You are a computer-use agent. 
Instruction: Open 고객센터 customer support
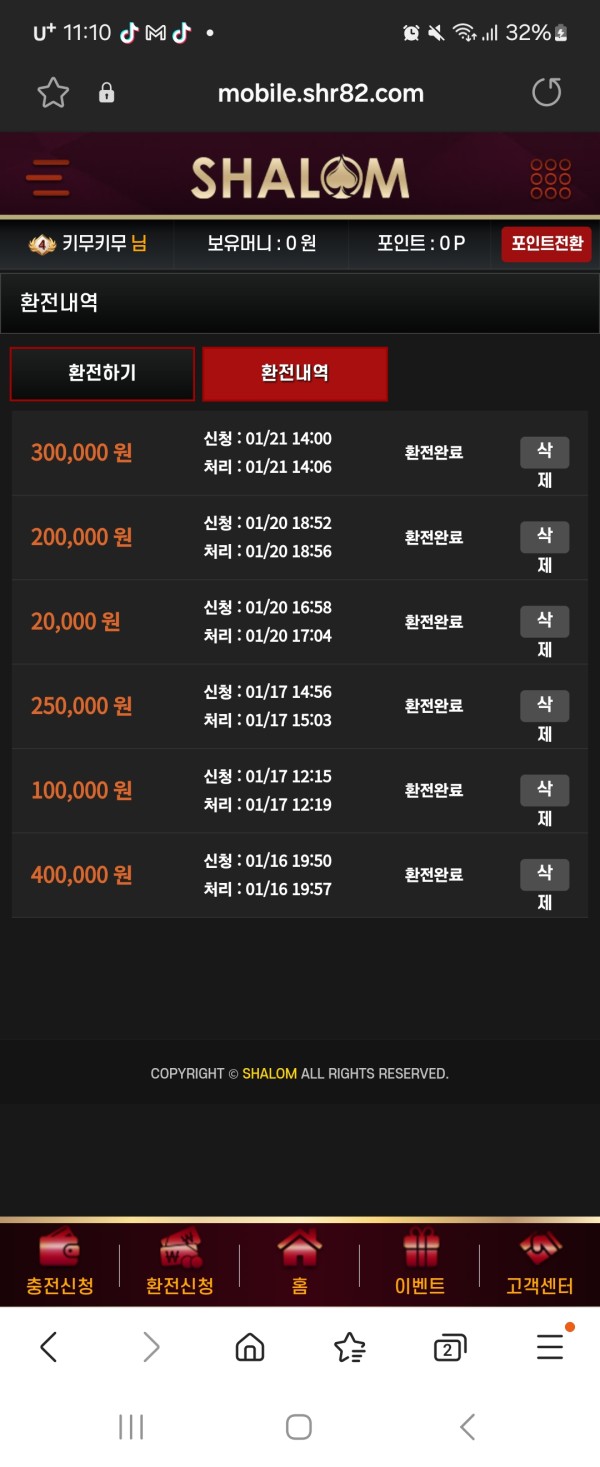pyautogui.click(x=540, y=1265)
